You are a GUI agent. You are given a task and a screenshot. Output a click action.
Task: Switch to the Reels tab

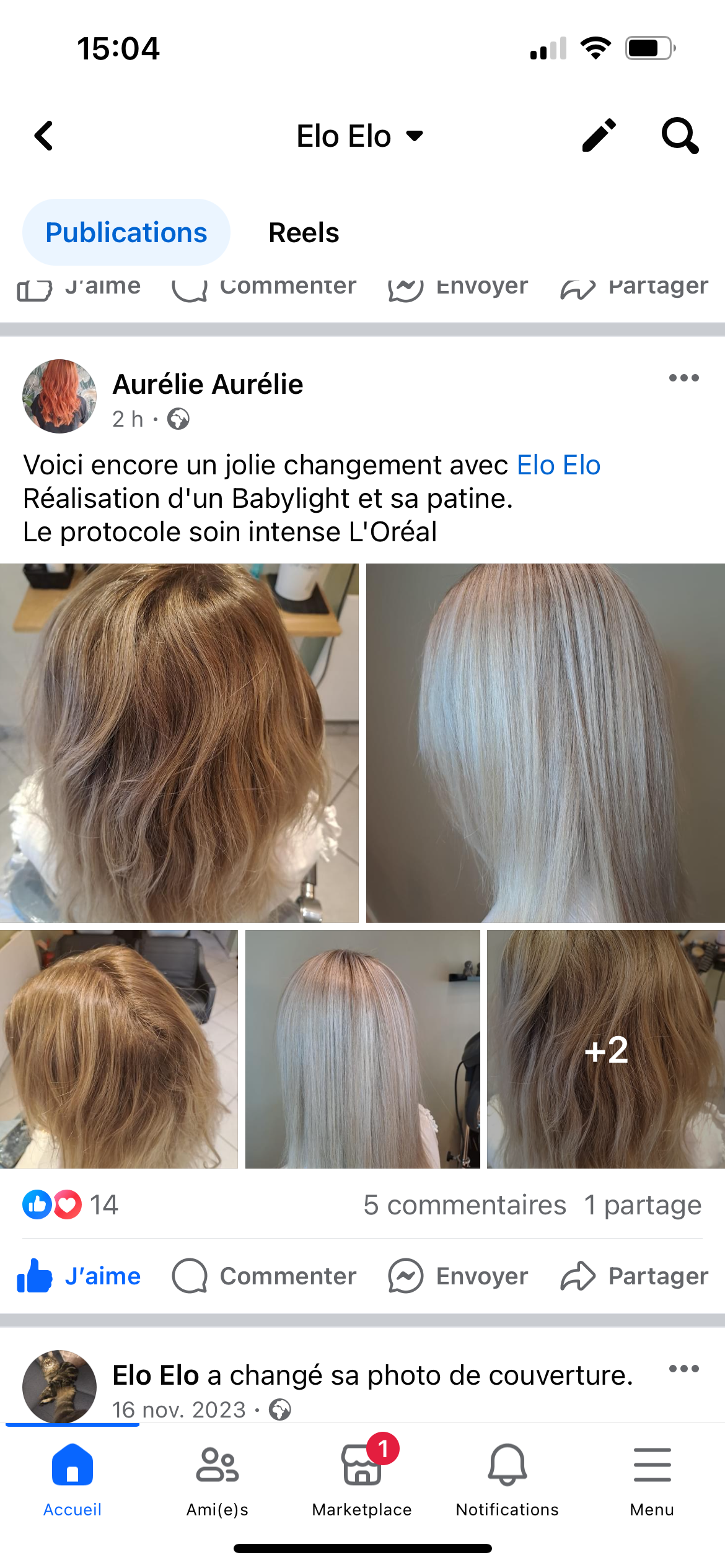tap(304, 233)
